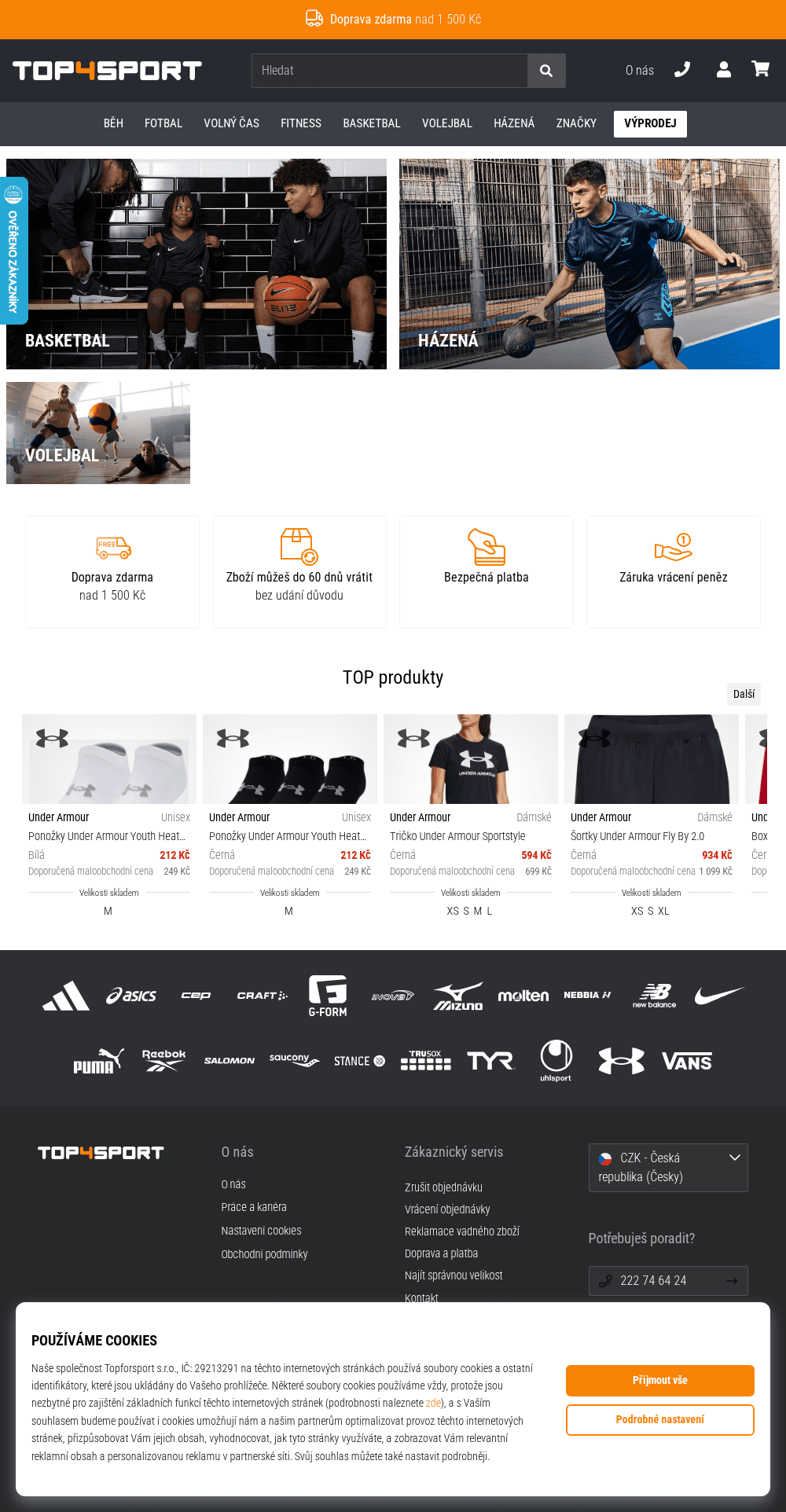The image size is (786, 1512).
Task: Show more TOP products with Další
Action: tap(743, 694)
